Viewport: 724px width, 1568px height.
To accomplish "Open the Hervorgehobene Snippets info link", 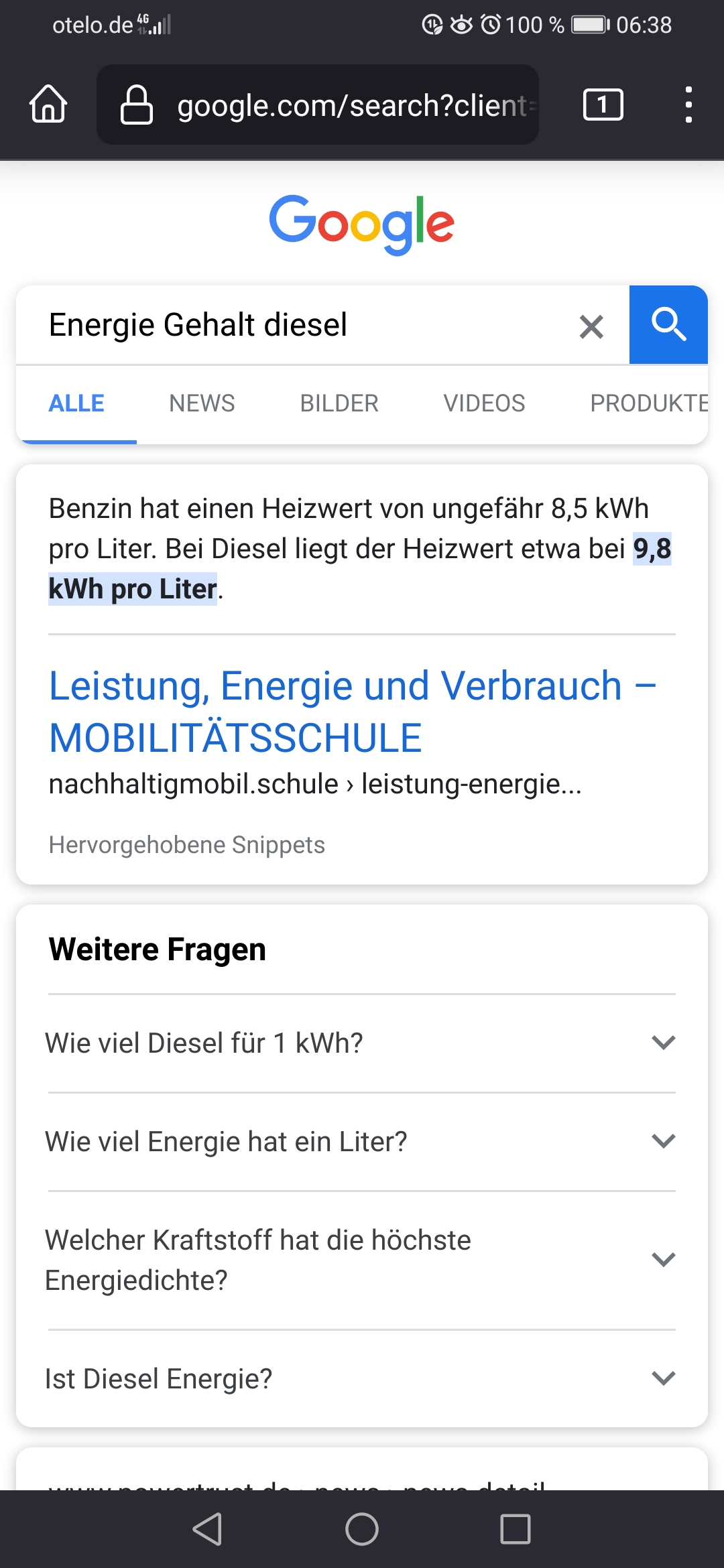I will tap(186, 845).
